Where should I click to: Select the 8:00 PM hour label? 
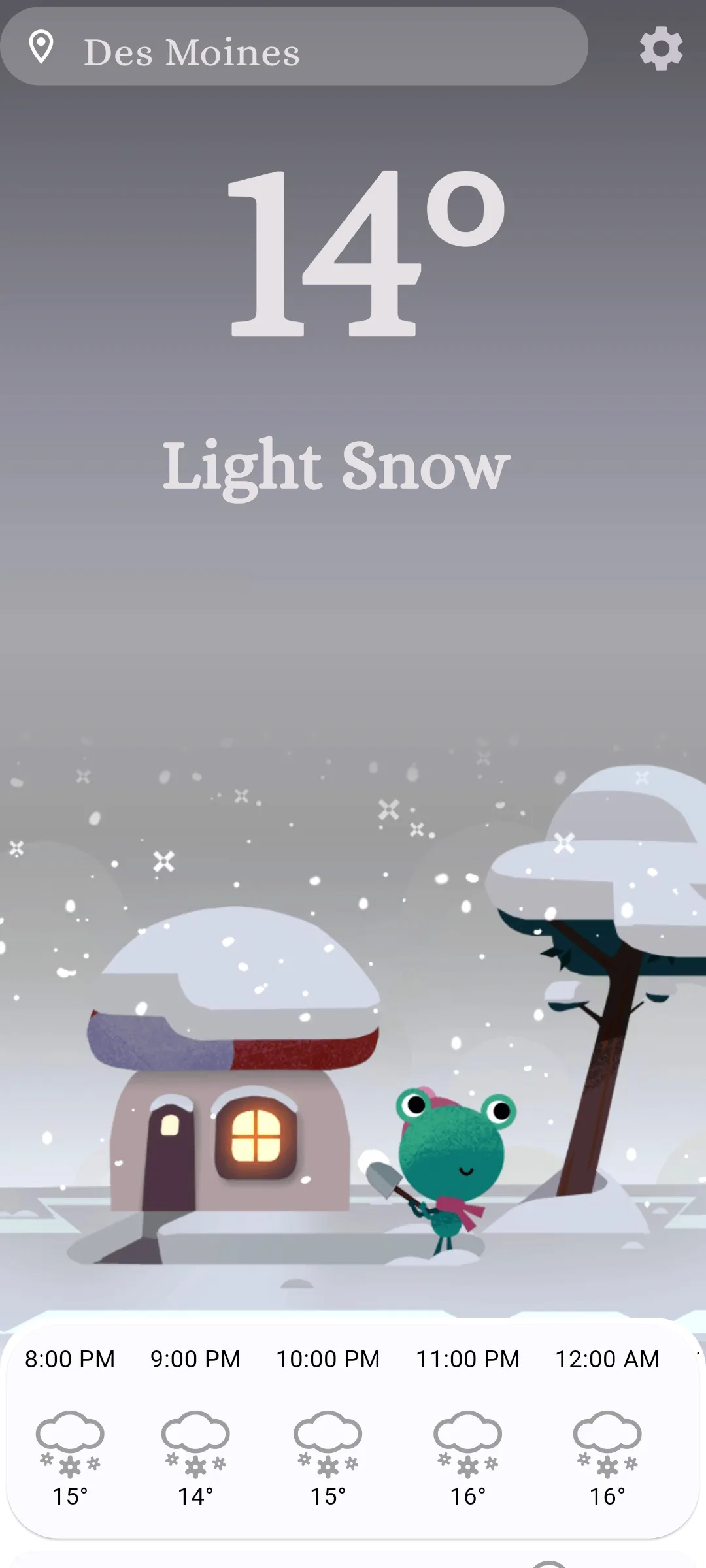click(x=69, y=1359)
